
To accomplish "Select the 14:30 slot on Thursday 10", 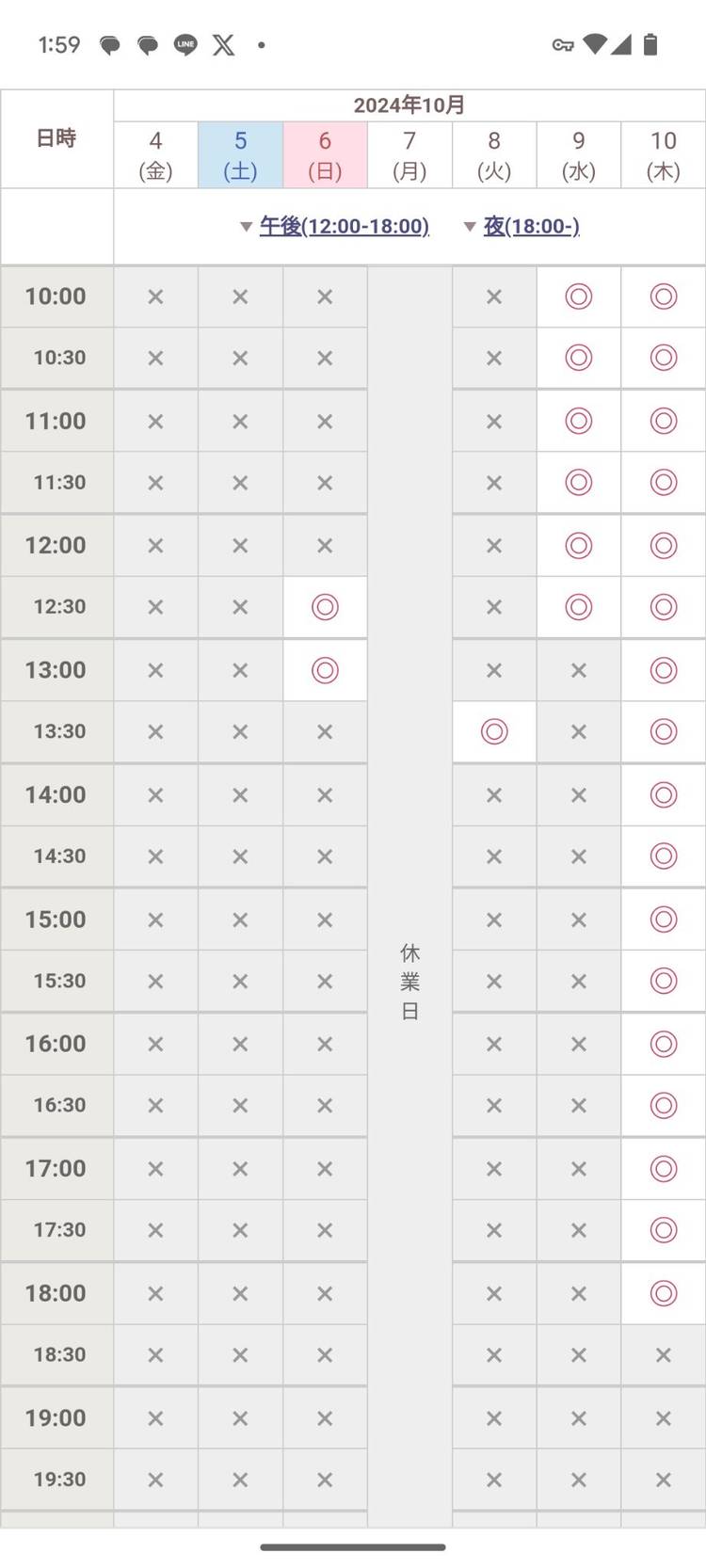I will [x=664, y=856].
